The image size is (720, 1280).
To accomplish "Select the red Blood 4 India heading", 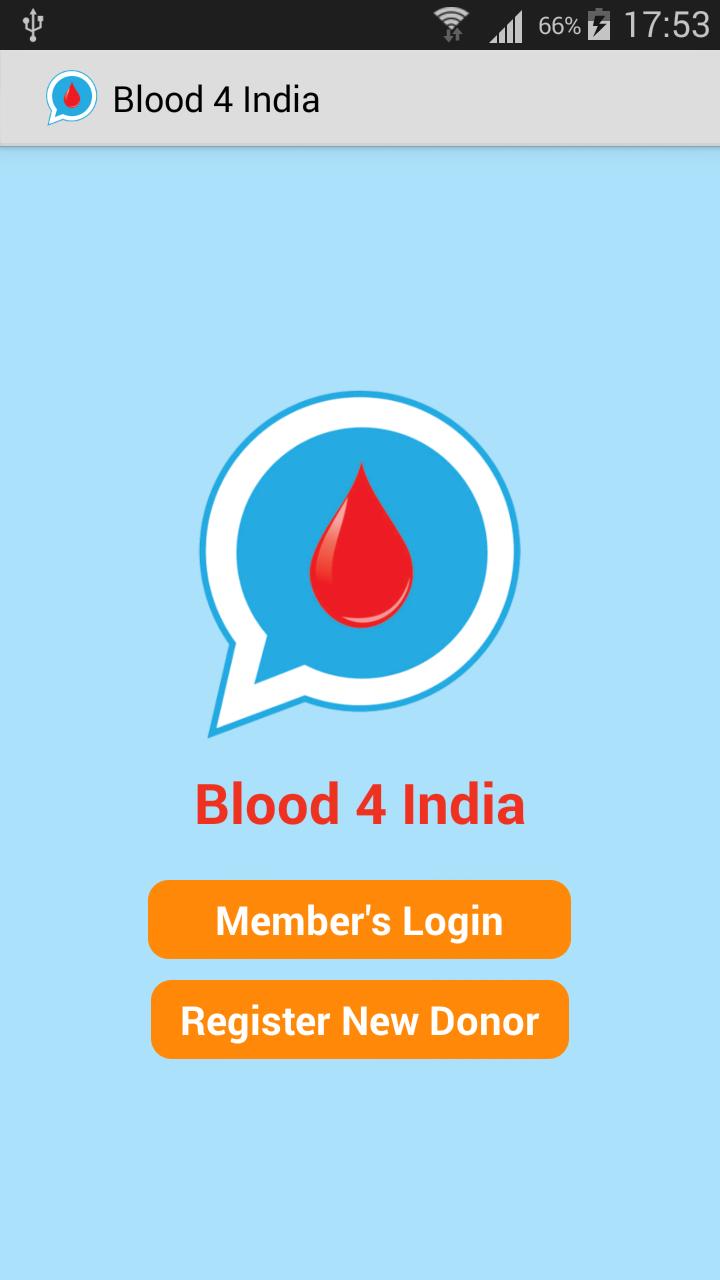I will point(360,802).
